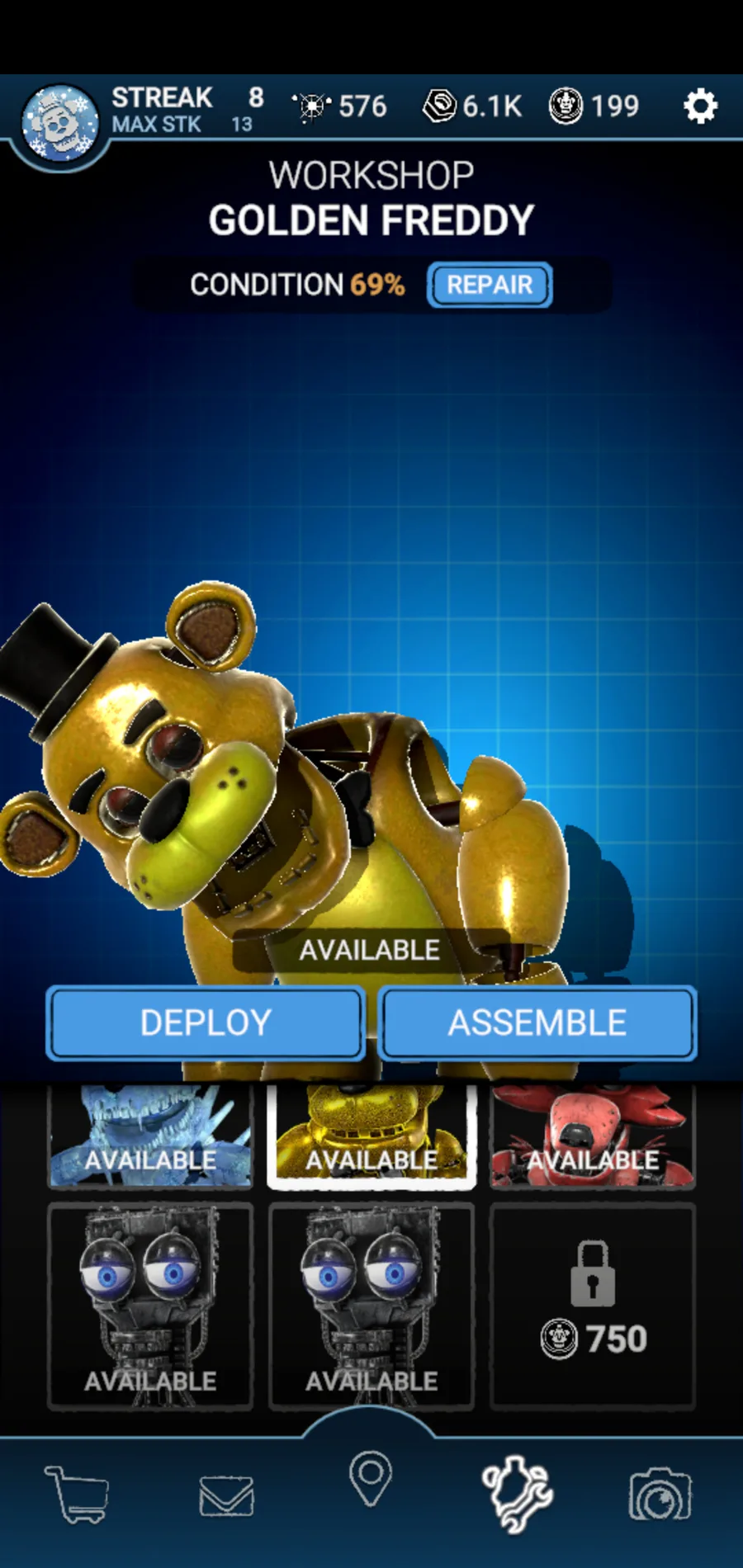Select the red Foxy tile
Viewport: 743px width, 1568px height.
593,1136
